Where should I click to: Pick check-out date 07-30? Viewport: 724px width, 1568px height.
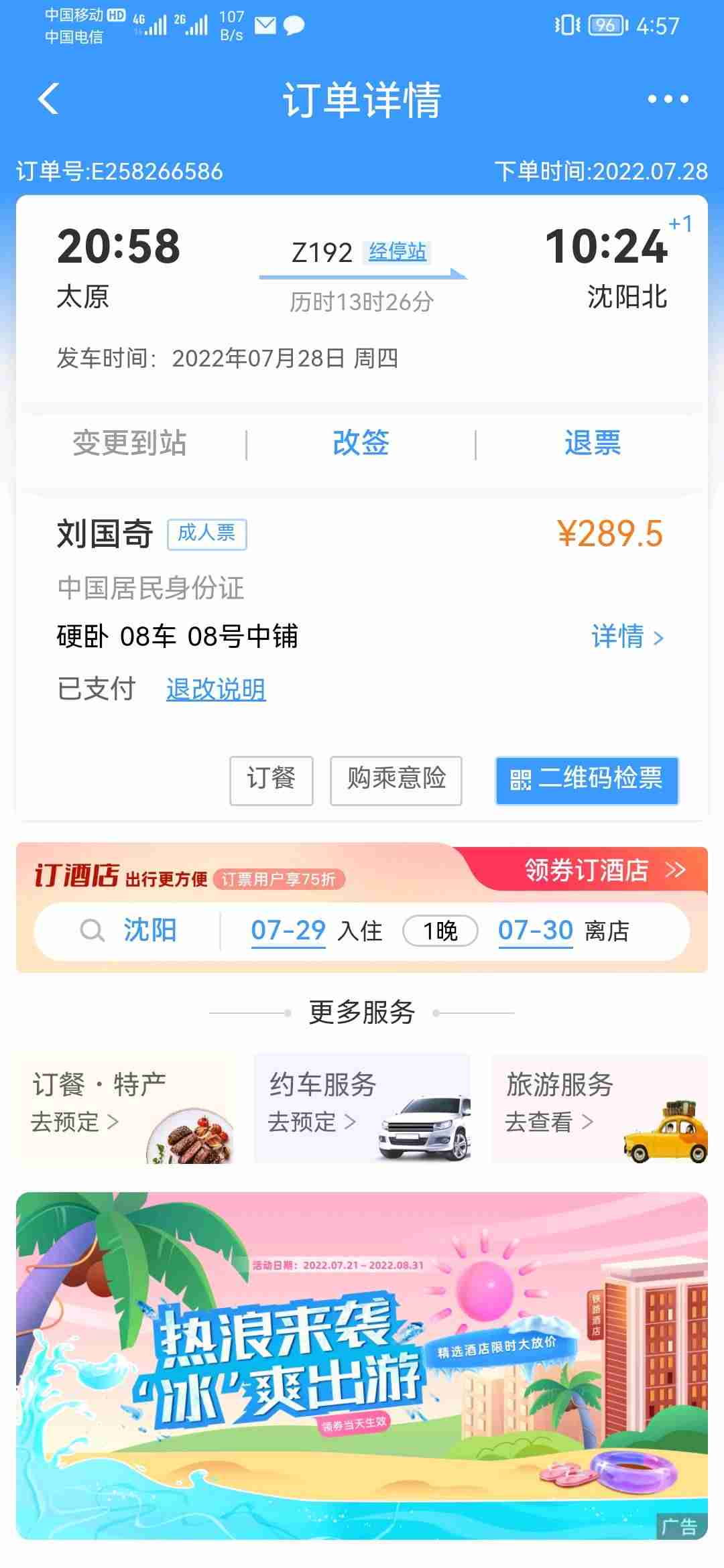click(535, 931)
